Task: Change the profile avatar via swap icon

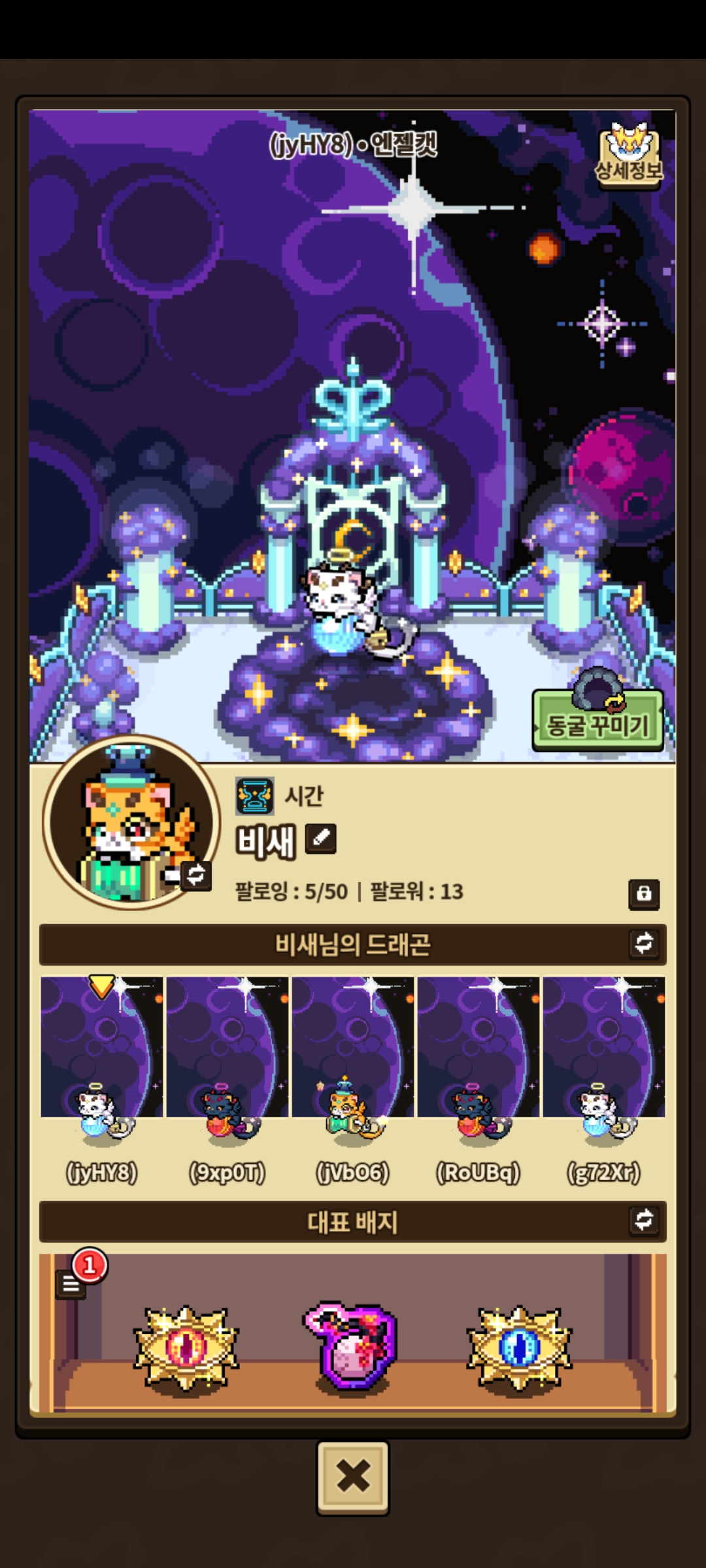Action: [x=196, y=875]
